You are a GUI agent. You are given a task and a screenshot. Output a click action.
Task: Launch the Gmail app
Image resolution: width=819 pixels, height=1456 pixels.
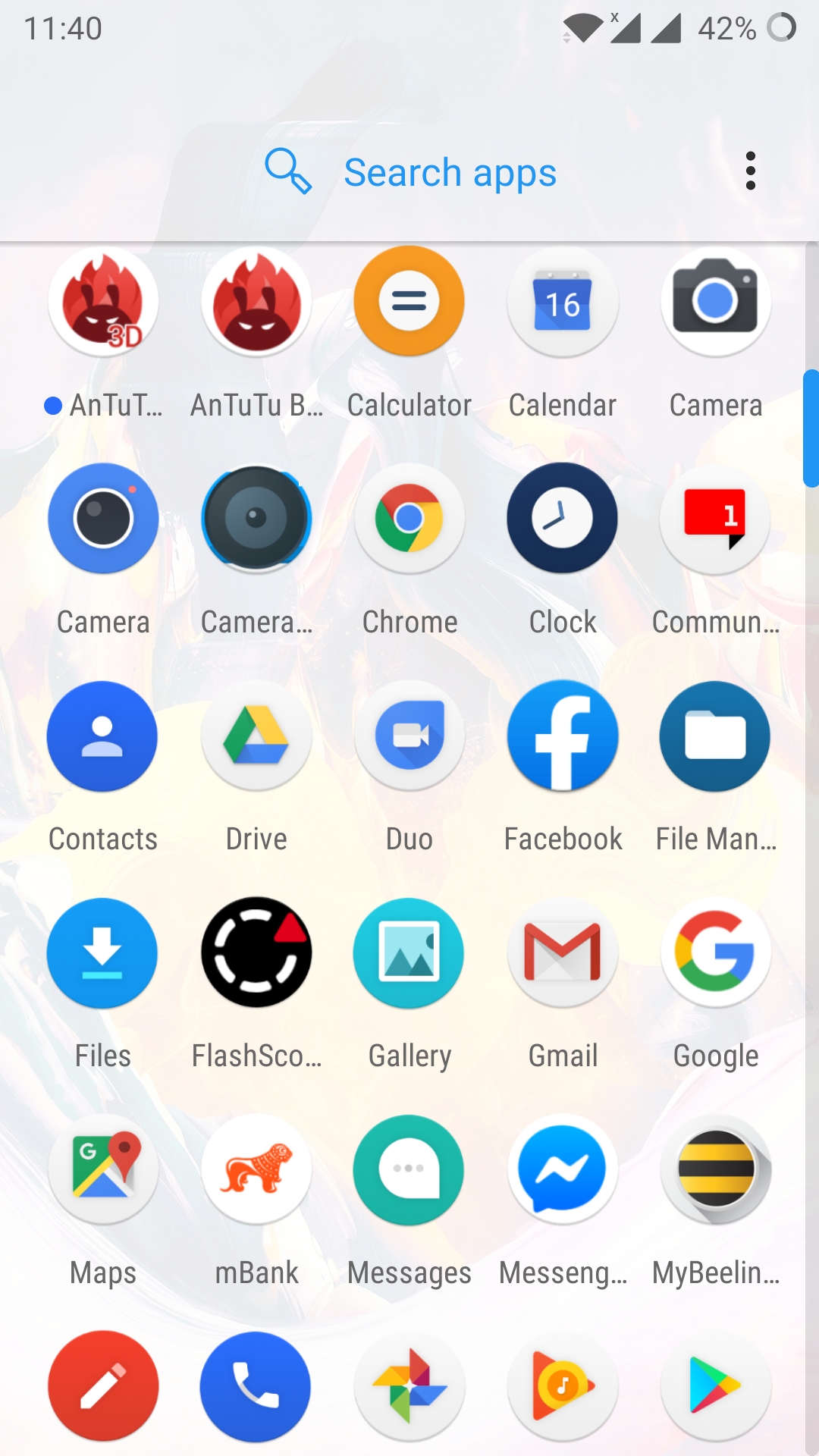click(x=563, y=952)
